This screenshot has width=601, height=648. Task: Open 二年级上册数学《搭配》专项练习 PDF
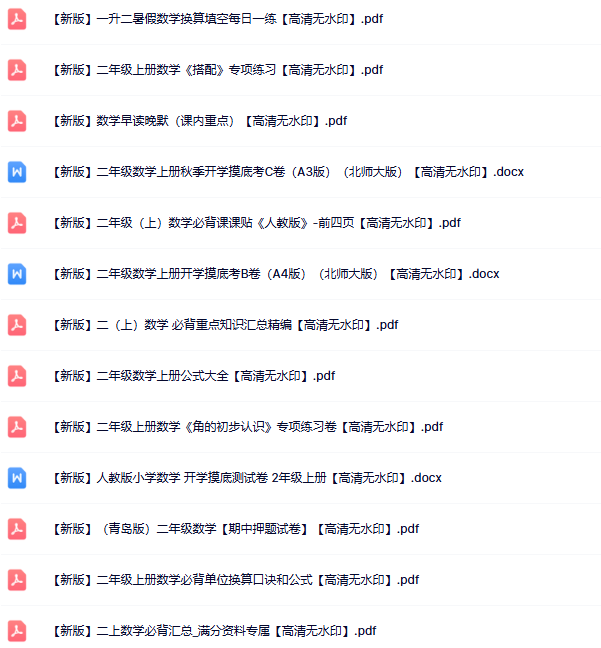click(x=216, y=70)
